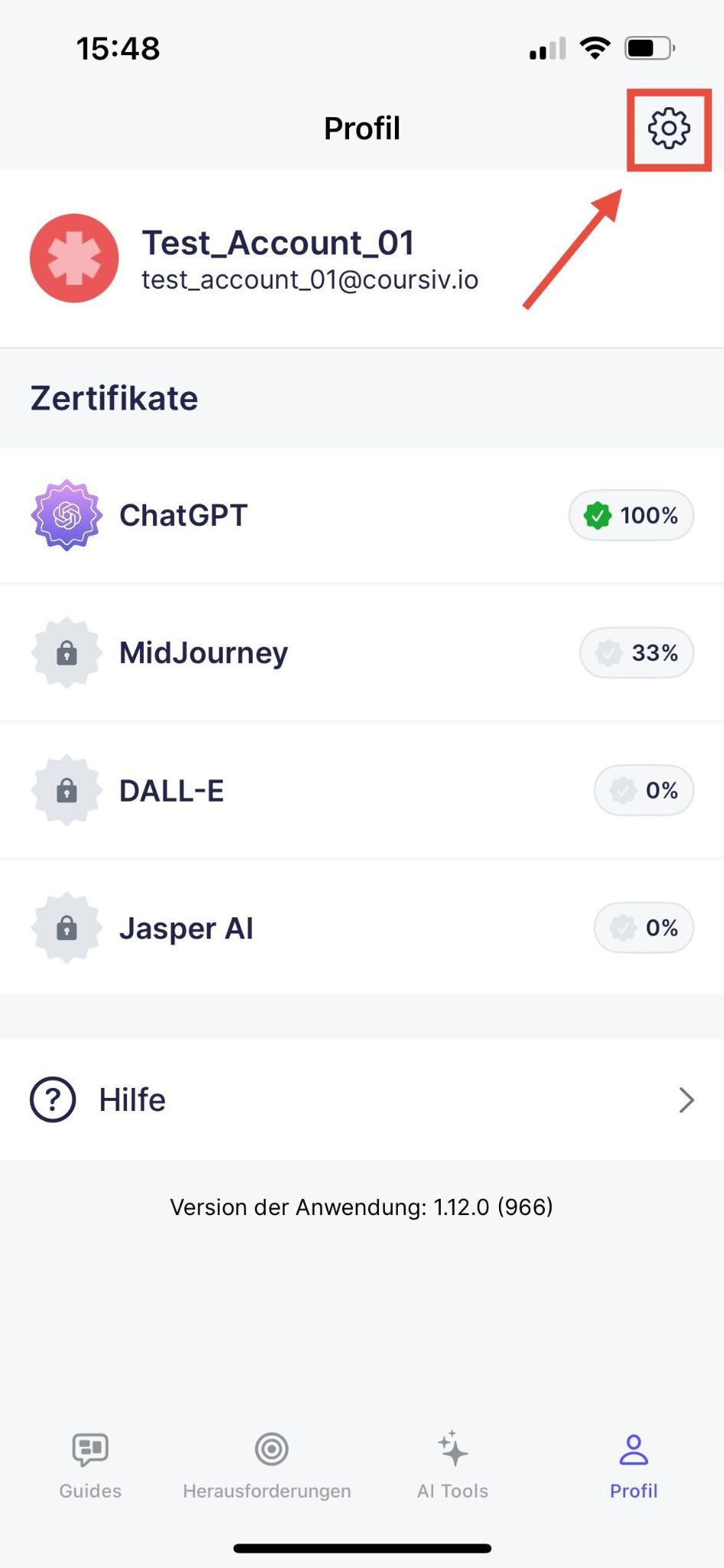Open the ChatGPT certificate

click(362, 515)
